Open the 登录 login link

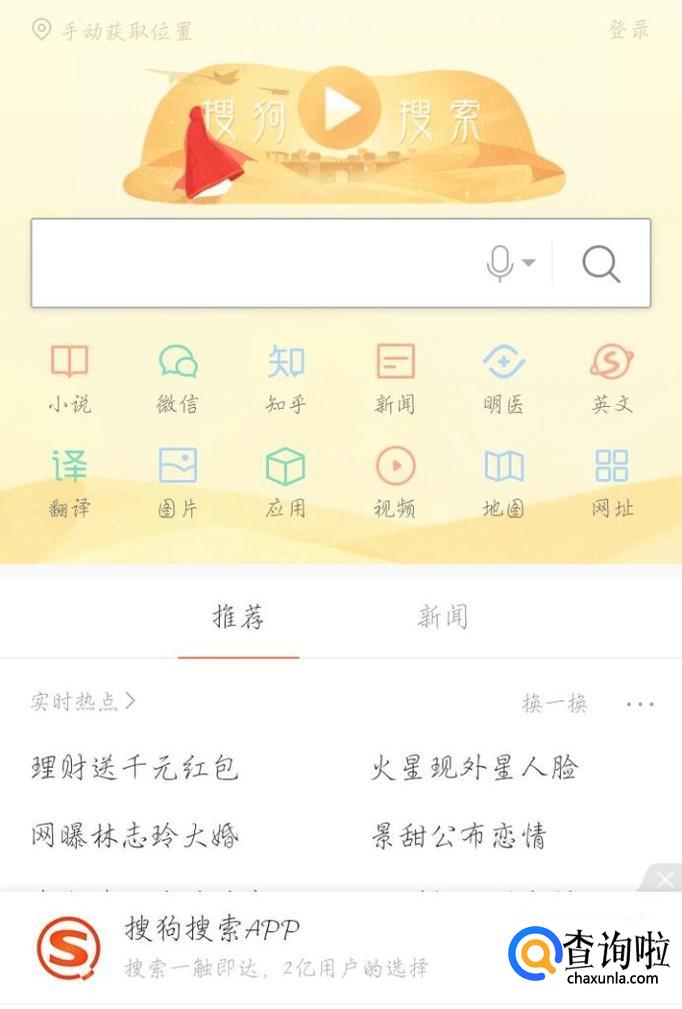[629, 29]
